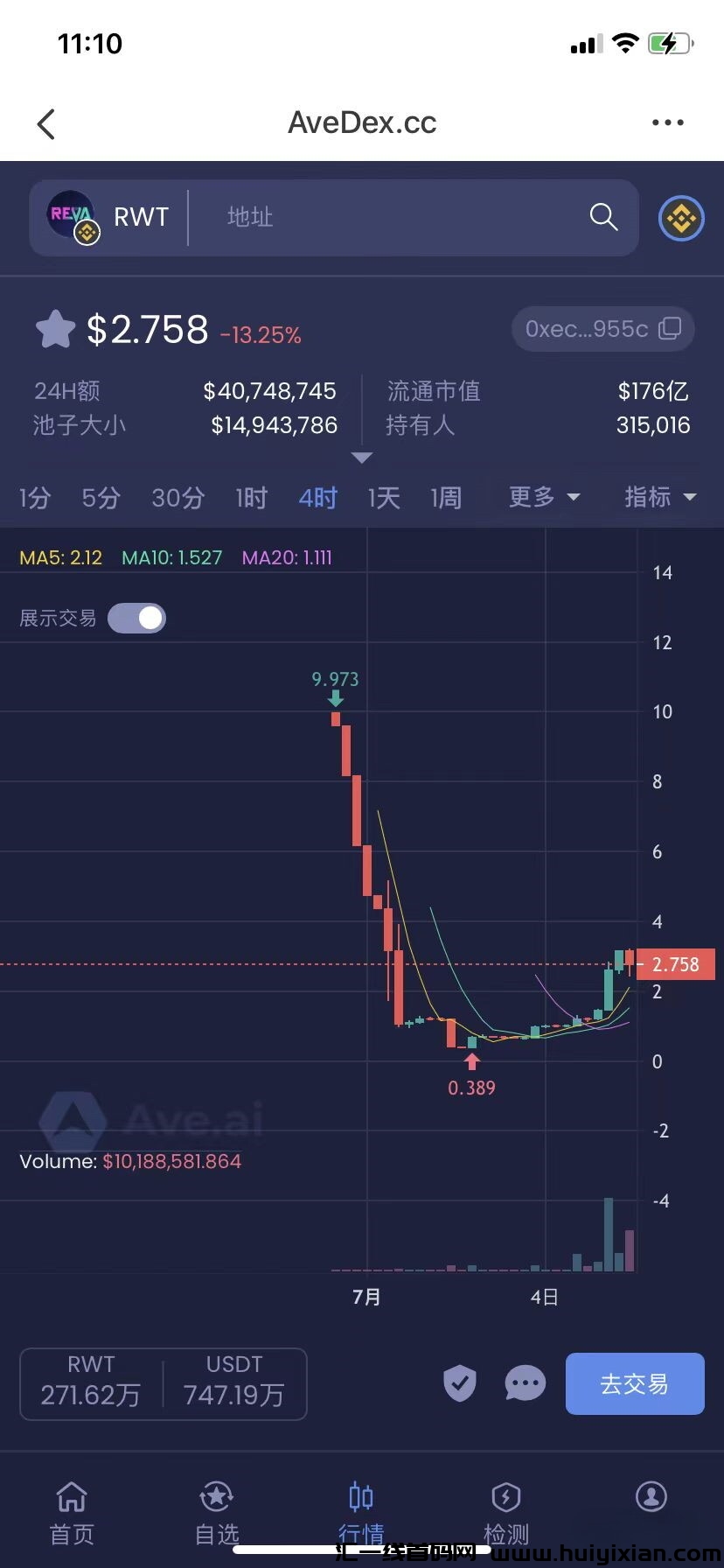Choose the 1天 chart interval
Image resolution: width=724 pixels, height=1568 pixels.
click(x=384, y=498)
